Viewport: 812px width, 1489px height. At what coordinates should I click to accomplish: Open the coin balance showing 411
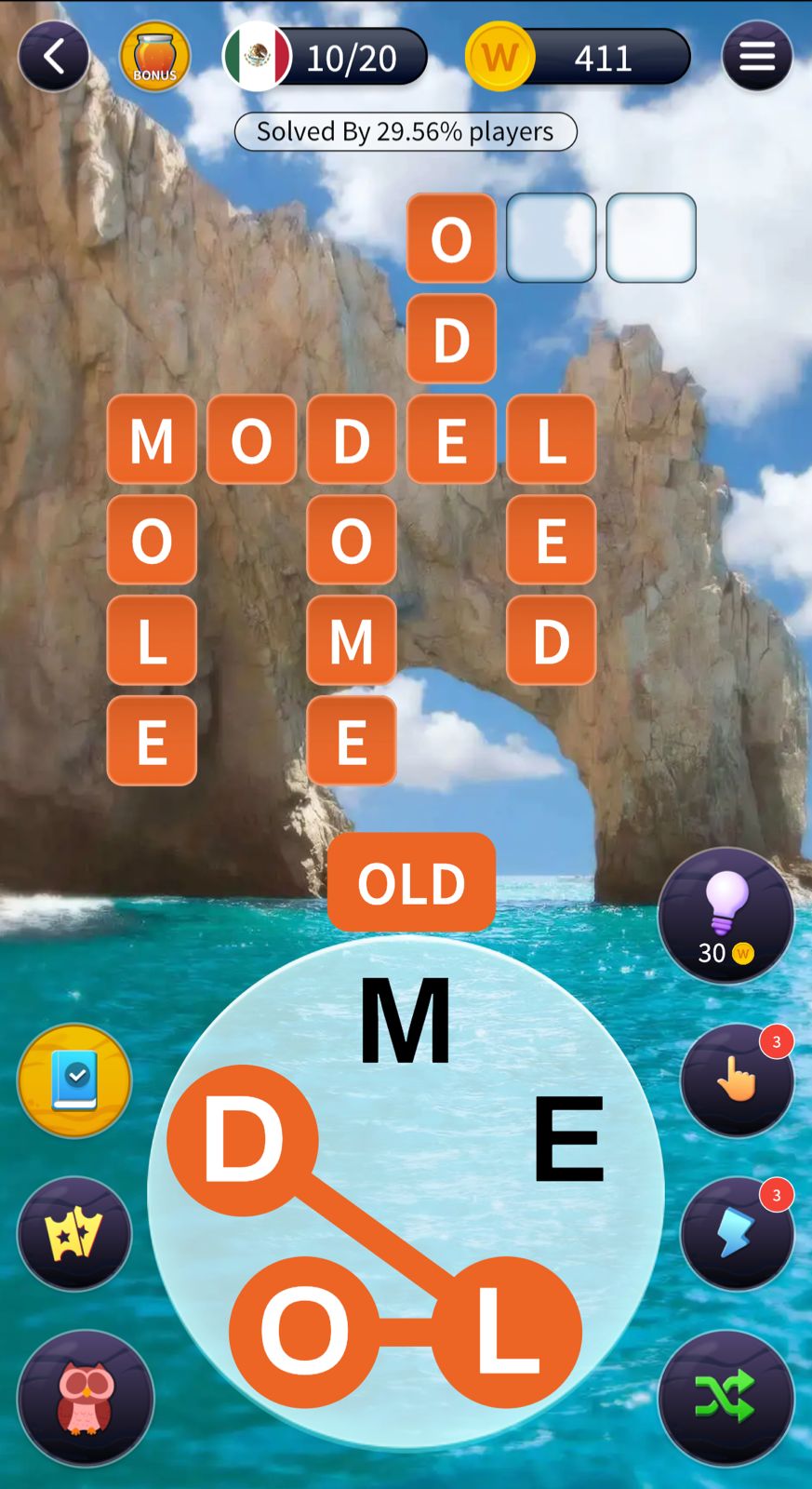tap(578, 58)
